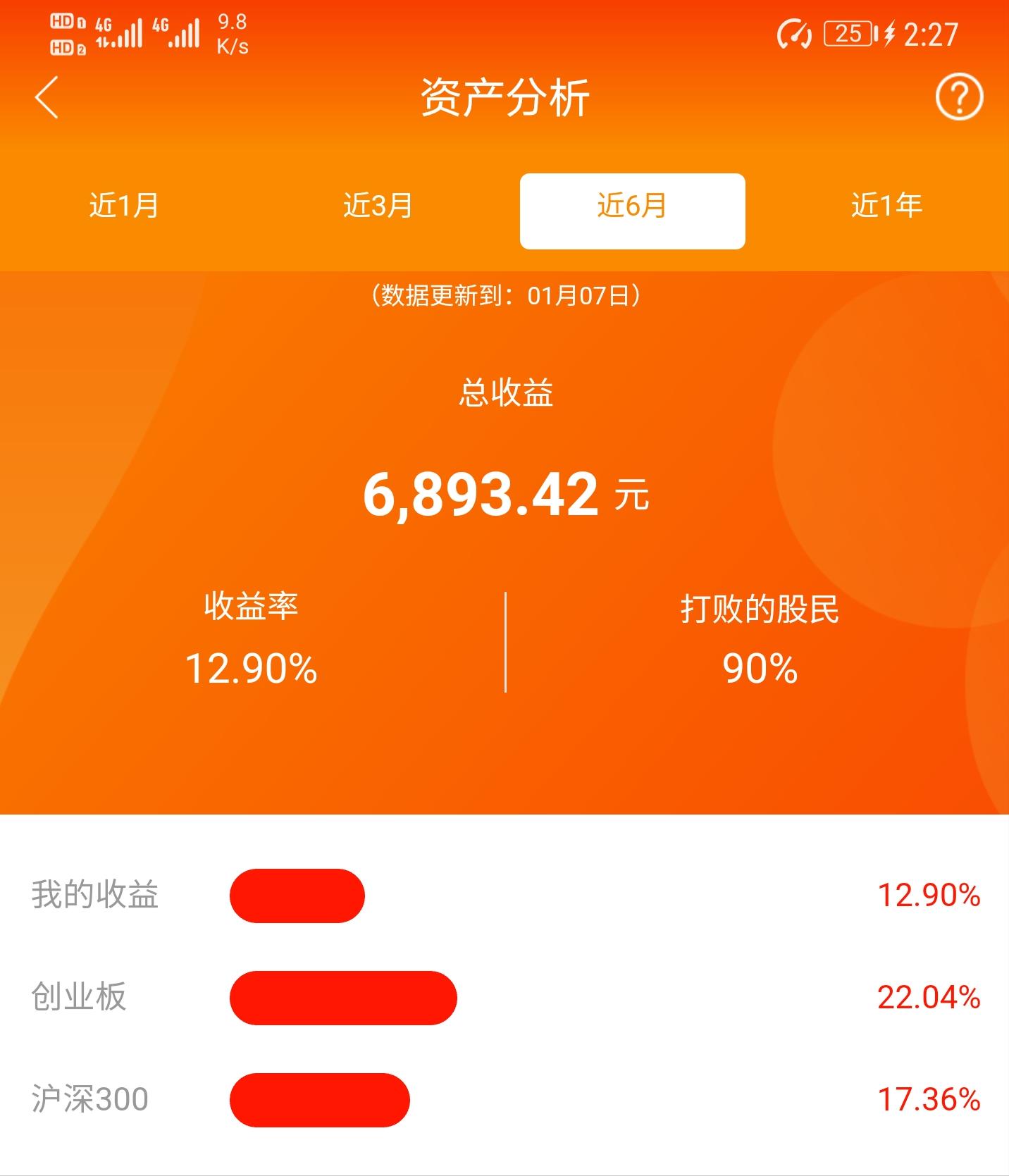The image size is (1009, 1176).
Task: Tap the back arrow to exit 资产分析
Action: pos(47,98)
